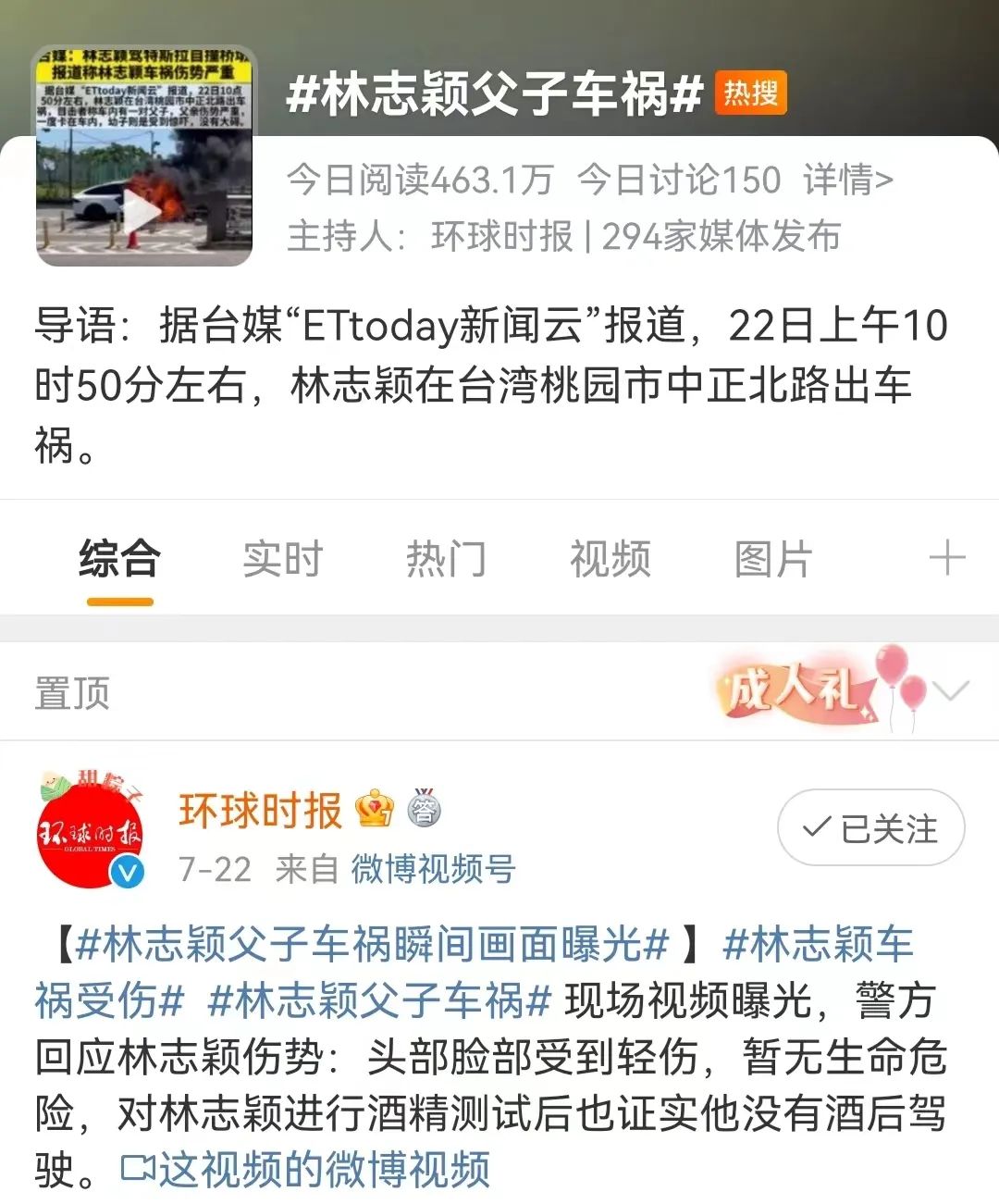This screenshot has width=999, height=1204.
Task: Switch to the 热门 tab
Action: 446,560
